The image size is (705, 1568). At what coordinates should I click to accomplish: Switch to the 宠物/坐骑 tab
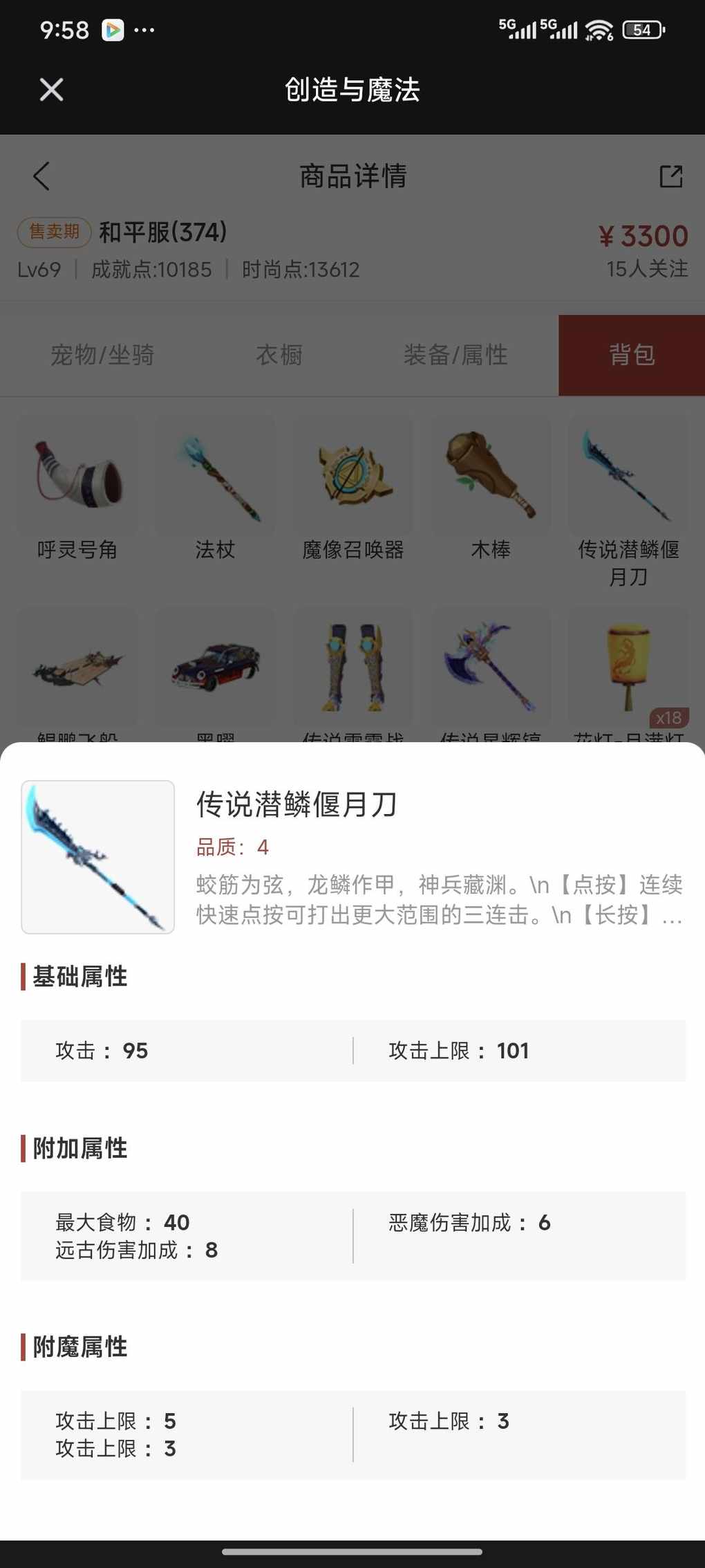(x=102, y=355)
